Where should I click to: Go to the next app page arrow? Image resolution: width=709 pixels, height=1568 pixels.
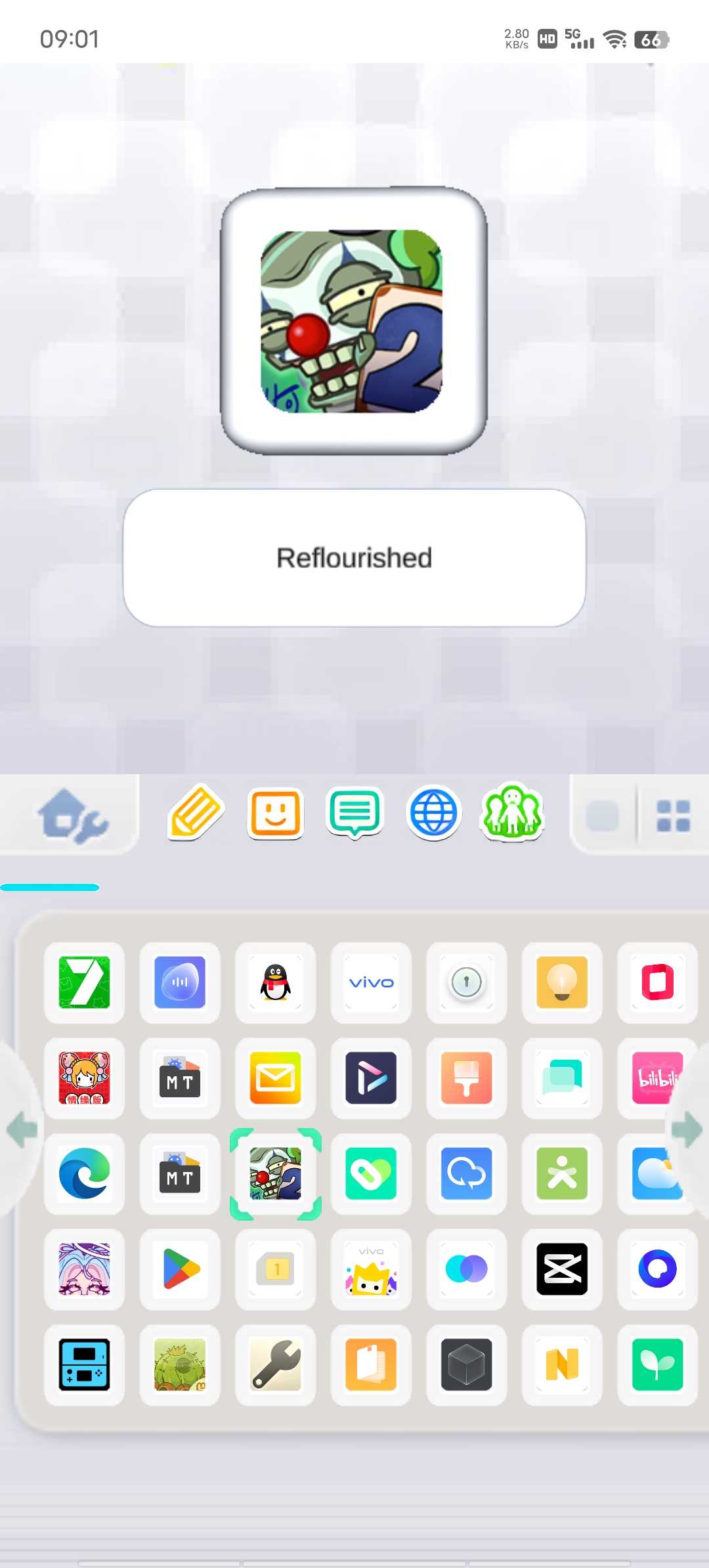(x=687, y=1129)
